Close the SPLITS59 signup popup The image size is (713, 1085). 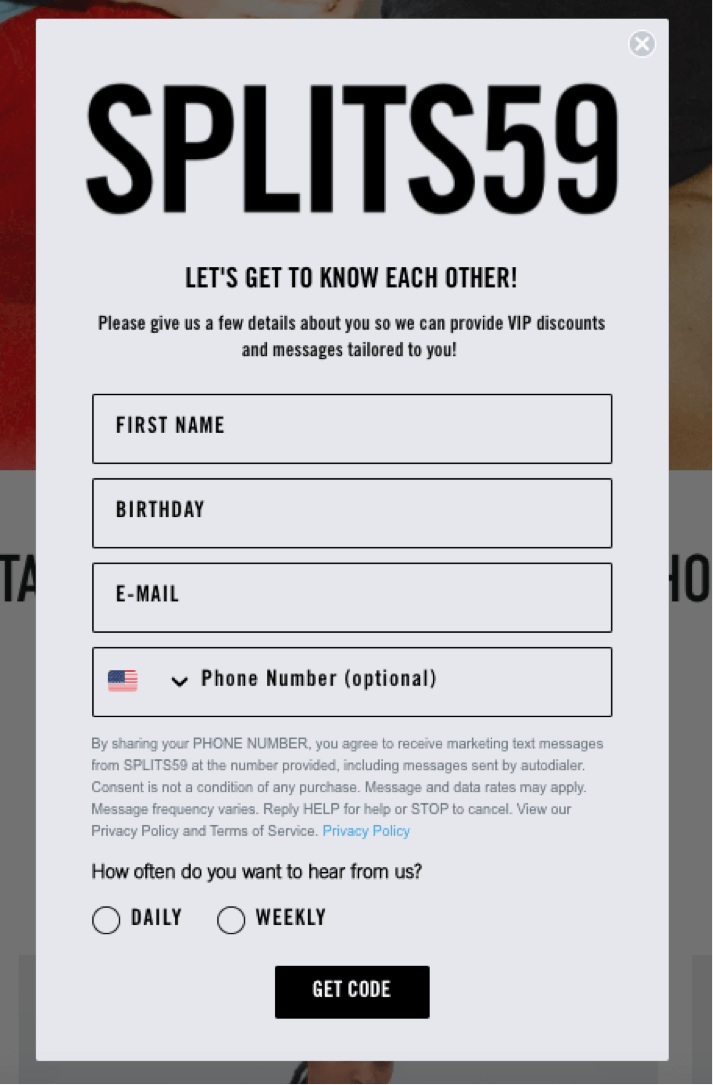point(642,44)
